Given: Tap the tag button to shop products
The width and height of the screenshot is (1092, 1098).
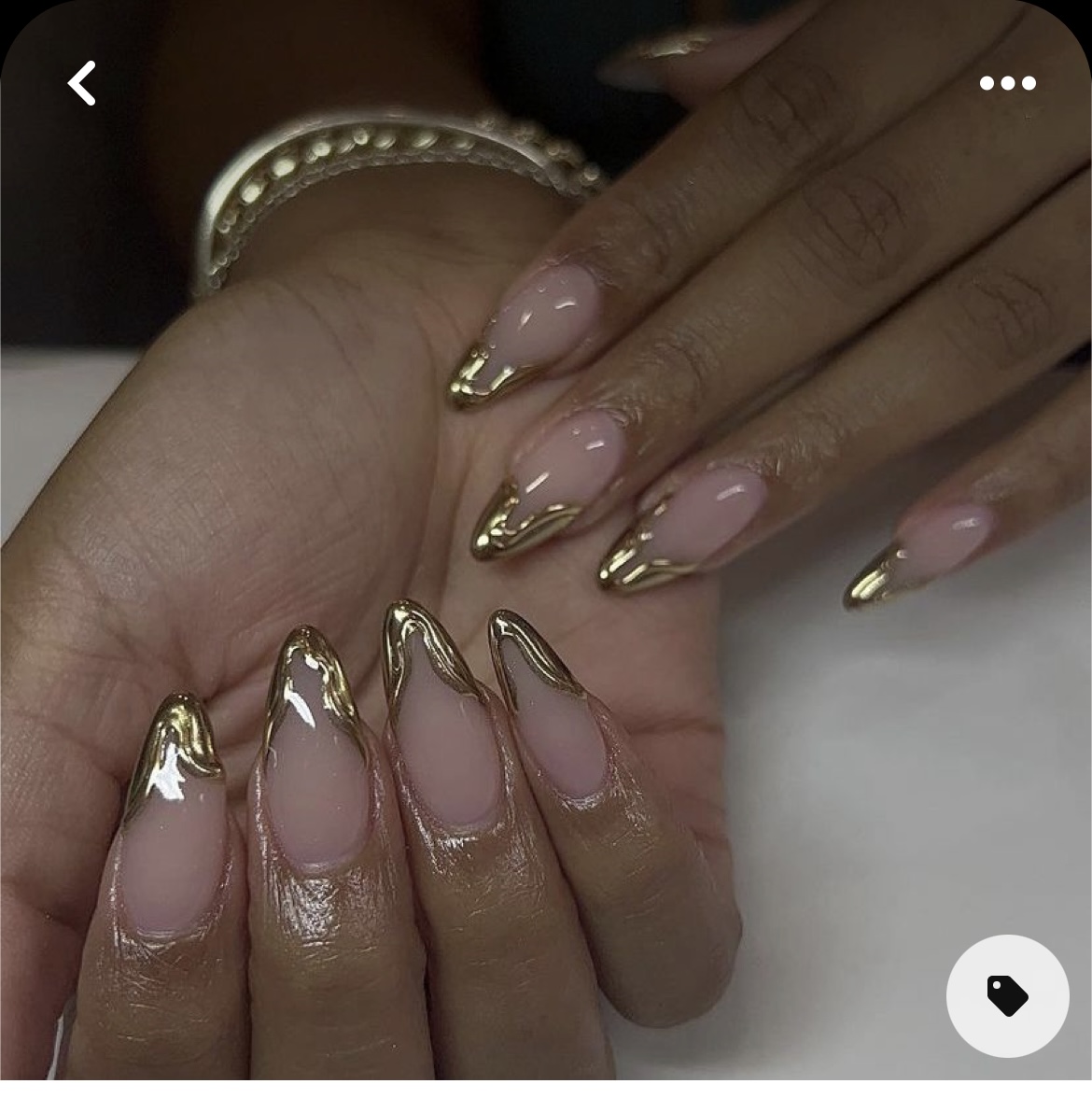Looking at the screenshot, I should 1007,995.
